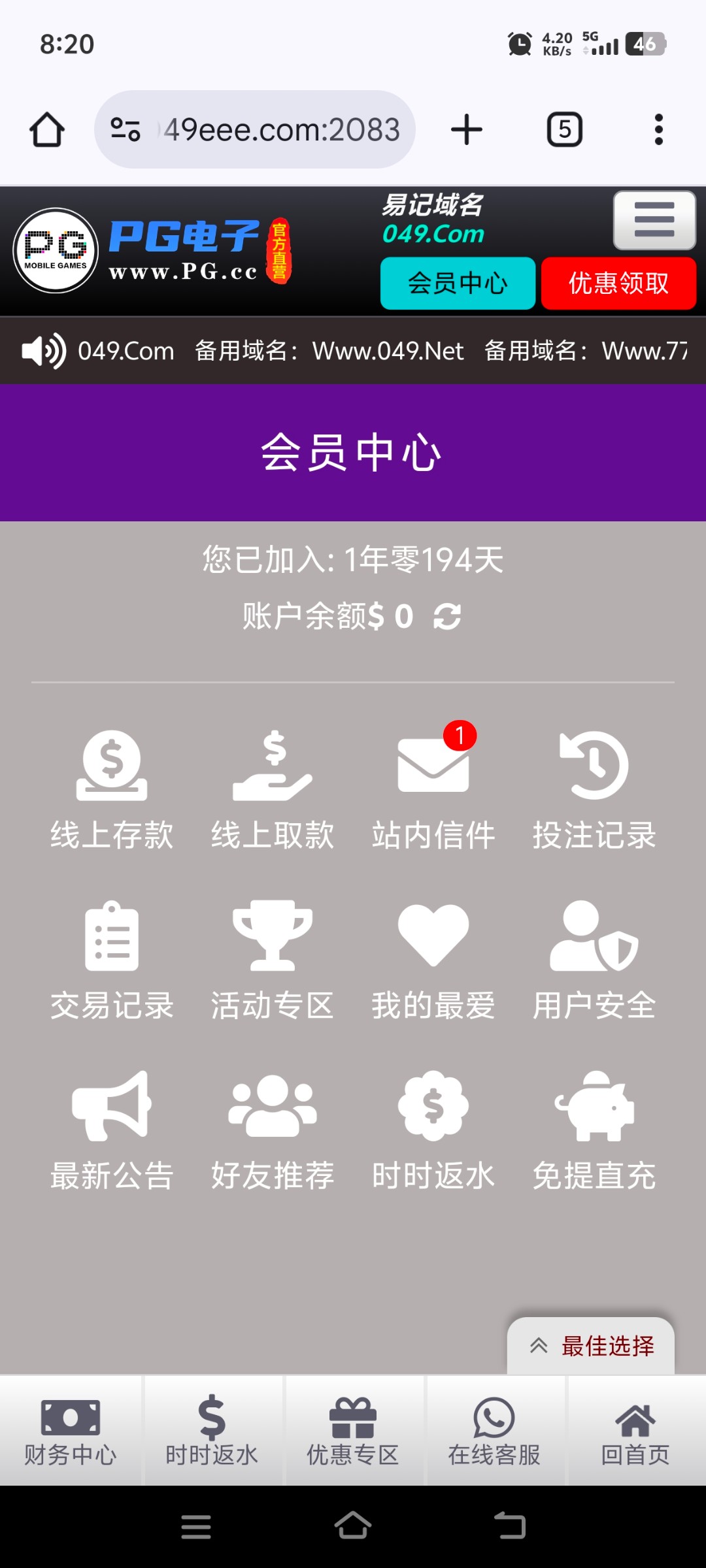Open browser tab switcher showing 5
This screenshot has width=706, height=1568.
point(565,129)
